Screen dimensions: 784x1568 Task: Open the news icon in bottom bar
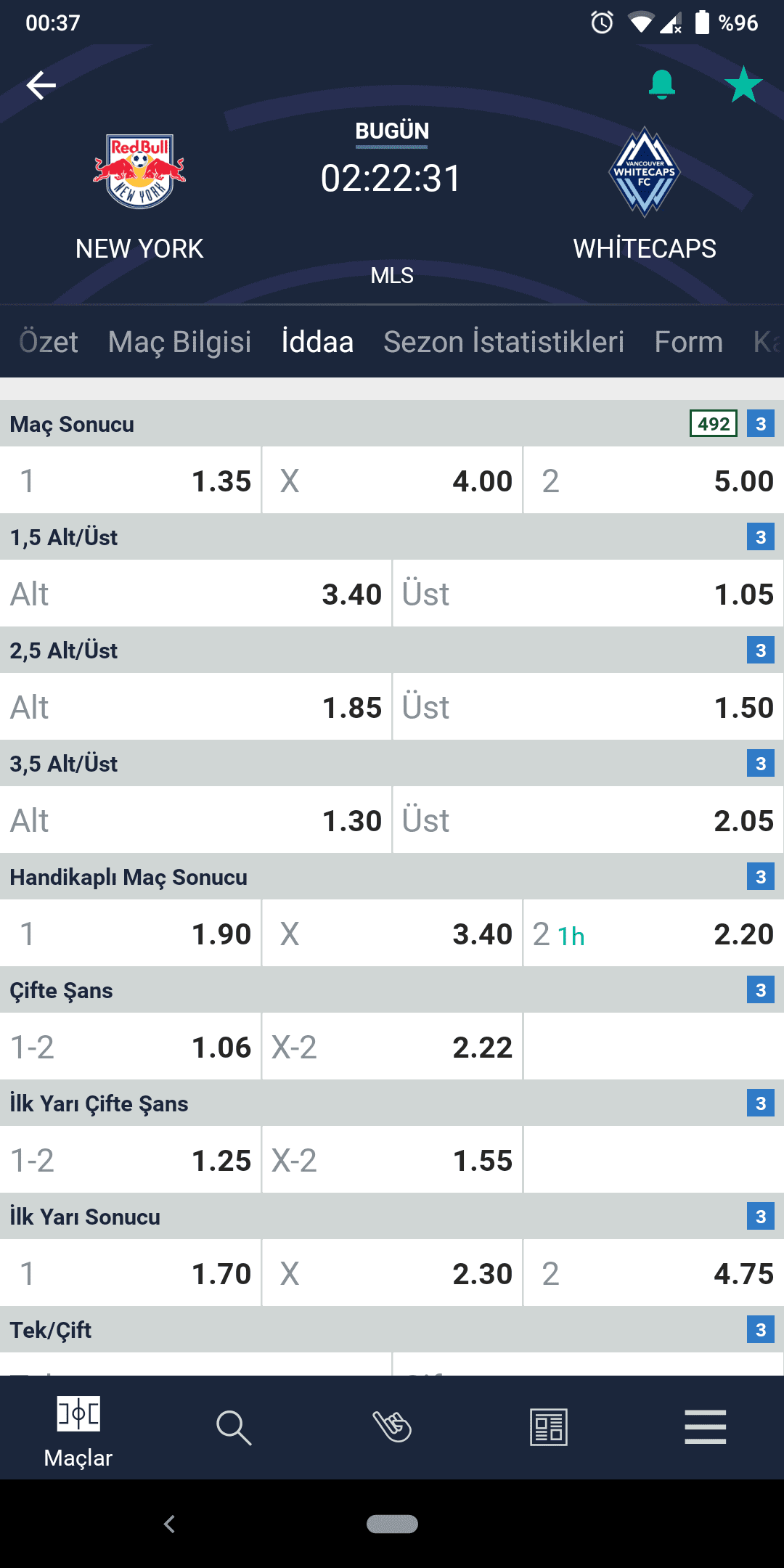click(549, 1427)
